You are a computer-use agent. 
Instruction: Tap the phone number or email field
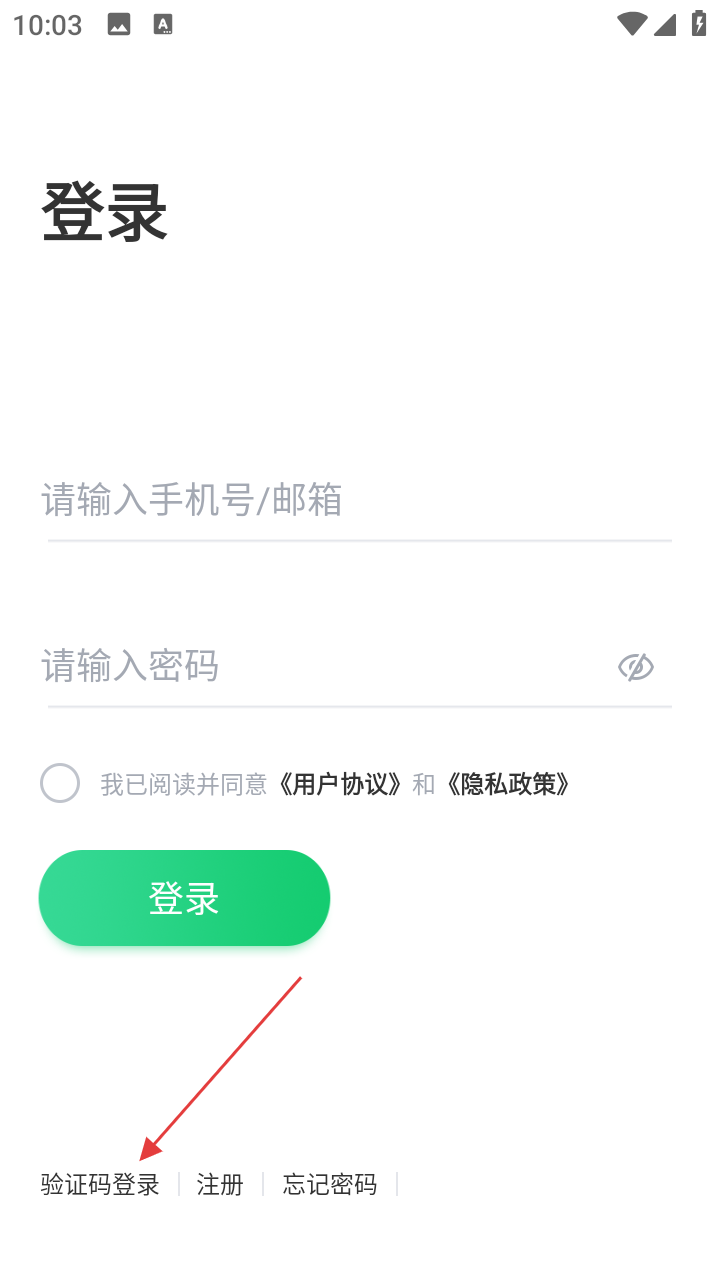pos(359,499)
